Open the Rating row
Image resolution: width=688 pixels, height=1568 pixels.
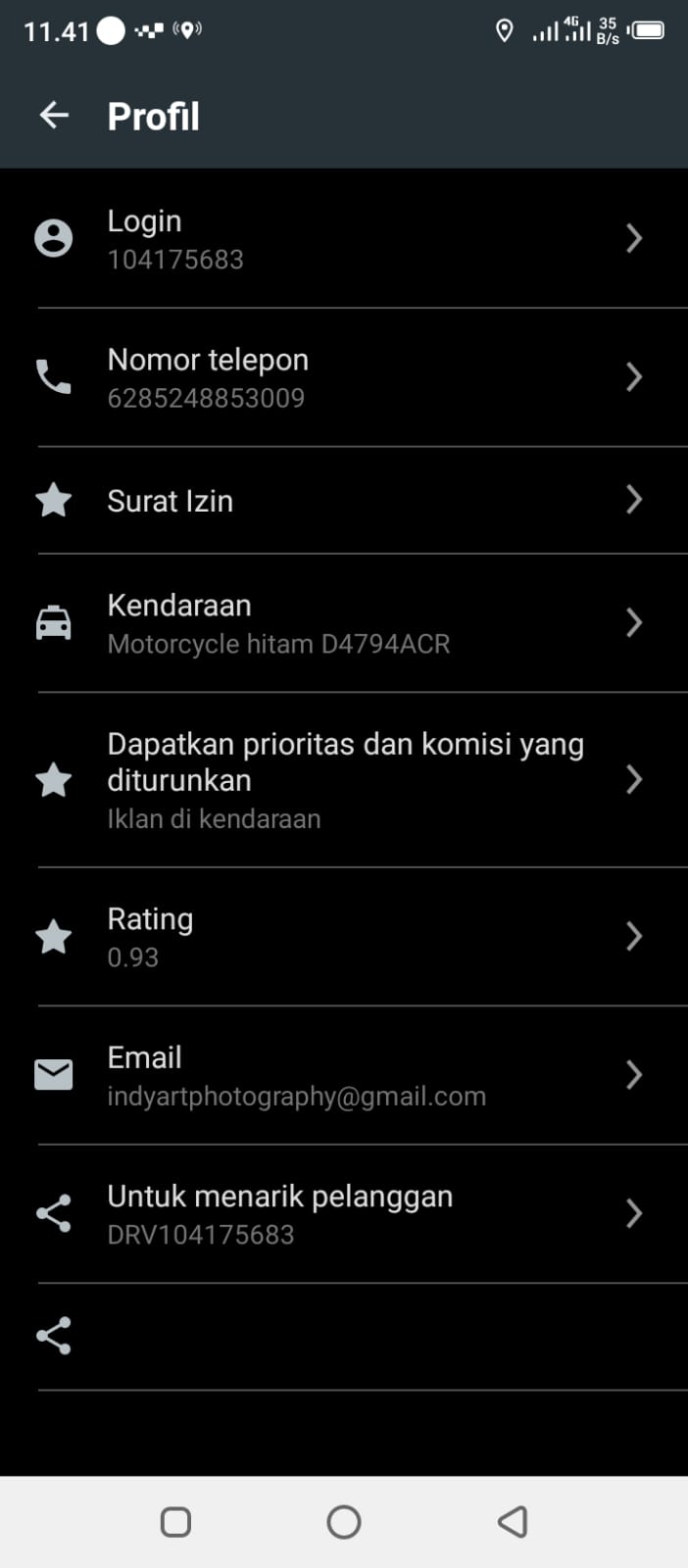coord(343,937)
